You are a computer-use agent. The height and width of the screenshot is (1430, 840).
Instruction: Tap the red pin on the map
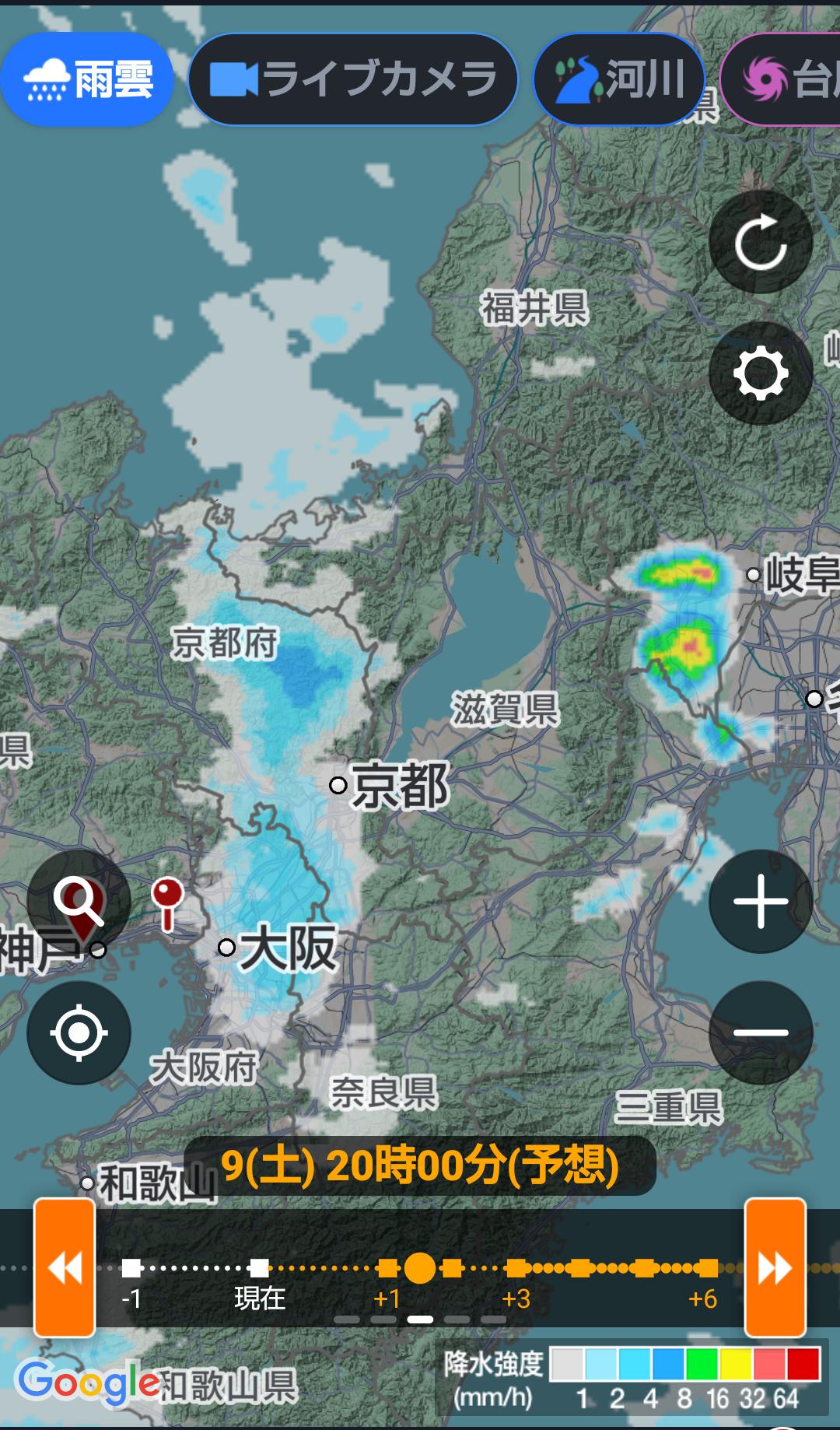[167, 903]
